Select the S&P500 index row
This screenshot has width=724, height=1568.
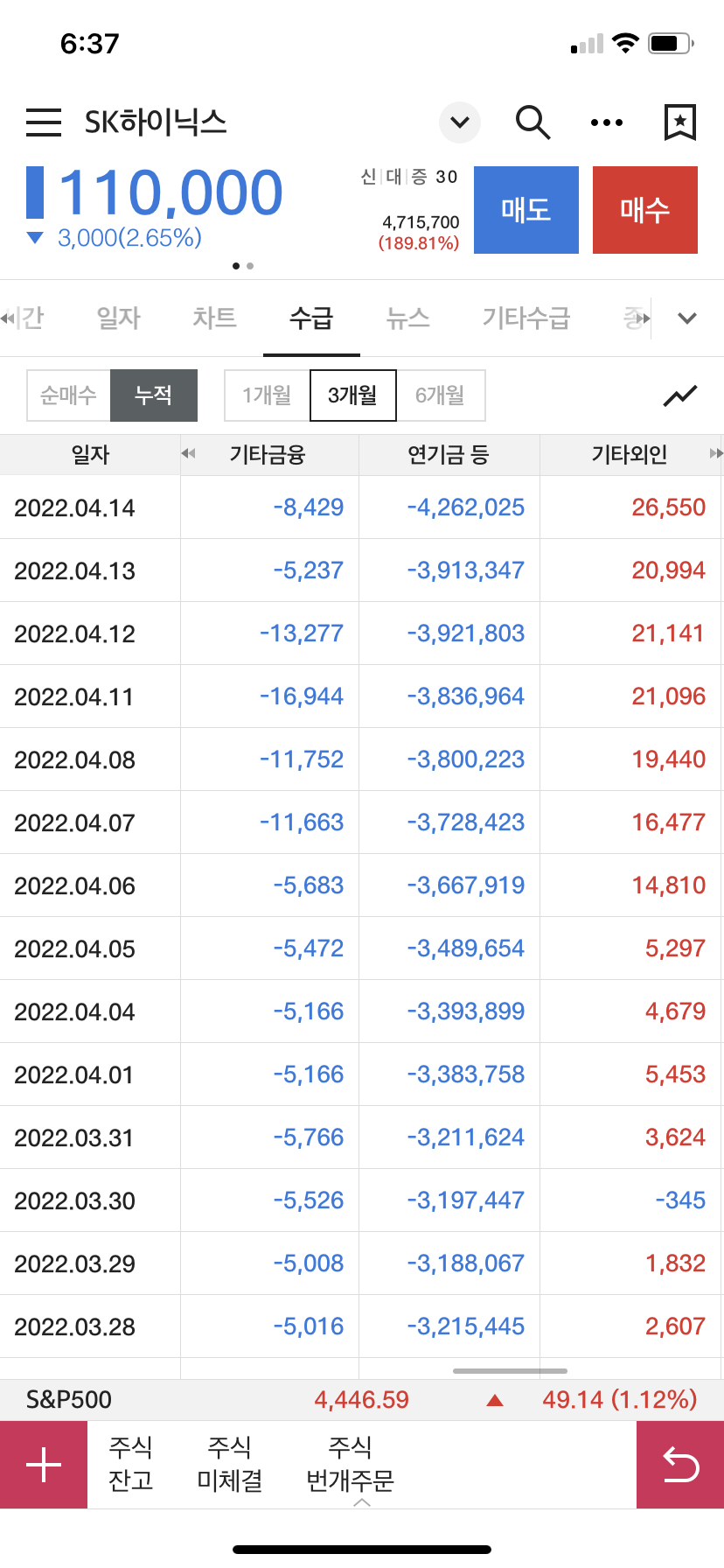[362, 1399]
